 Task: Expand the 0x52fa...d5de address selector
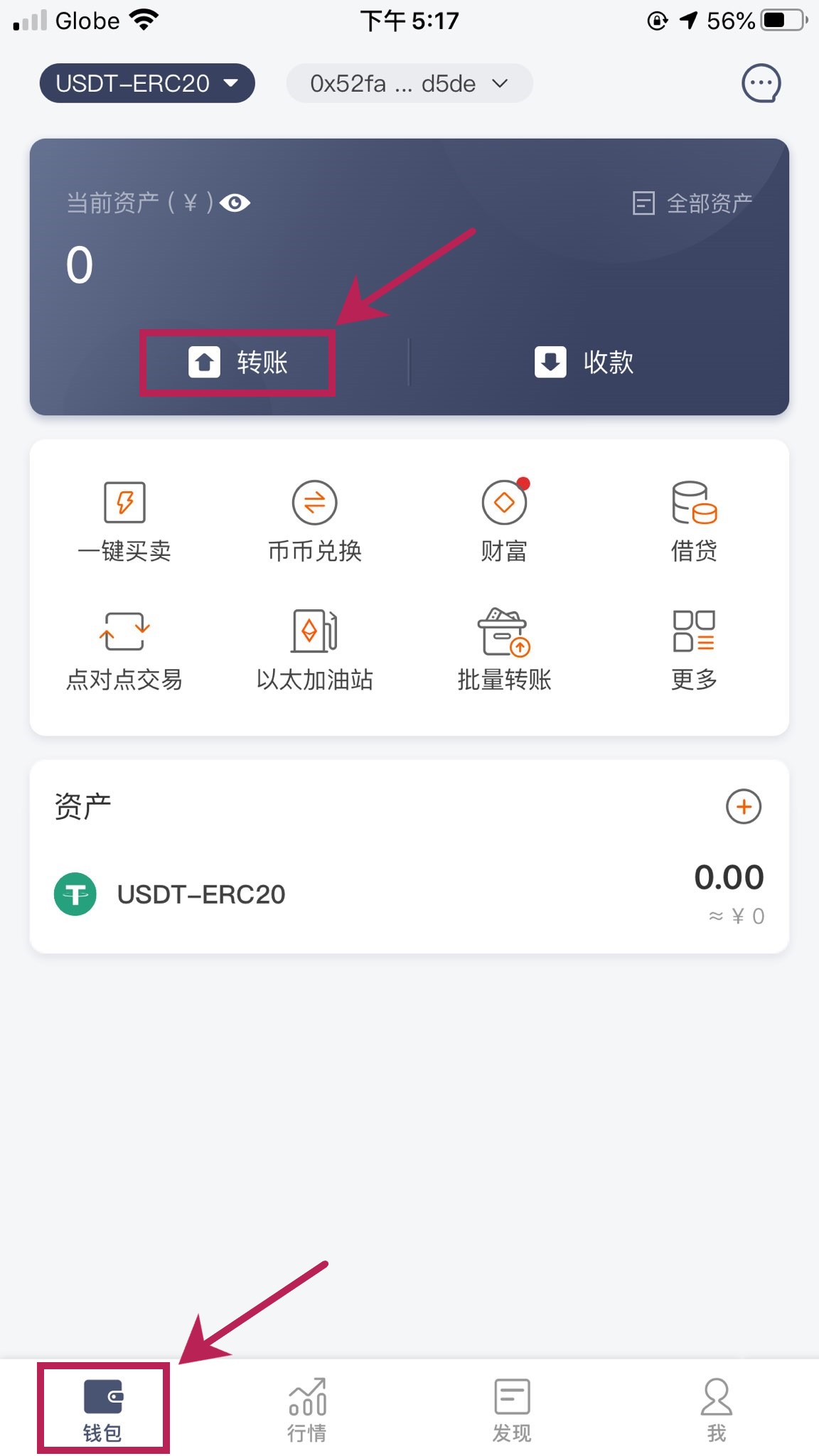(409, 84)
